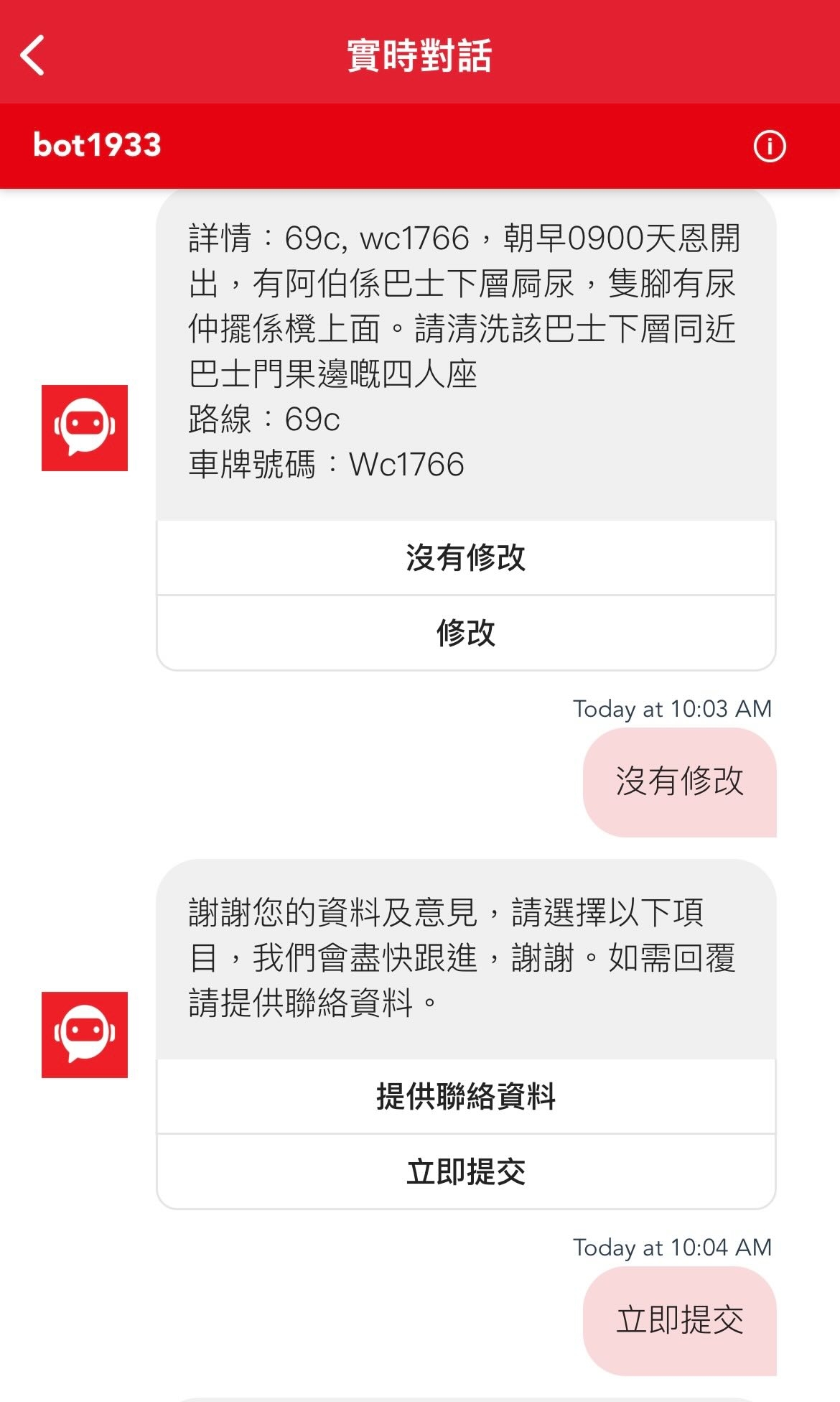Click the Today at 10:04 AM timestamp
This screenshot has width=840, height=1402.
point(671,1248)
